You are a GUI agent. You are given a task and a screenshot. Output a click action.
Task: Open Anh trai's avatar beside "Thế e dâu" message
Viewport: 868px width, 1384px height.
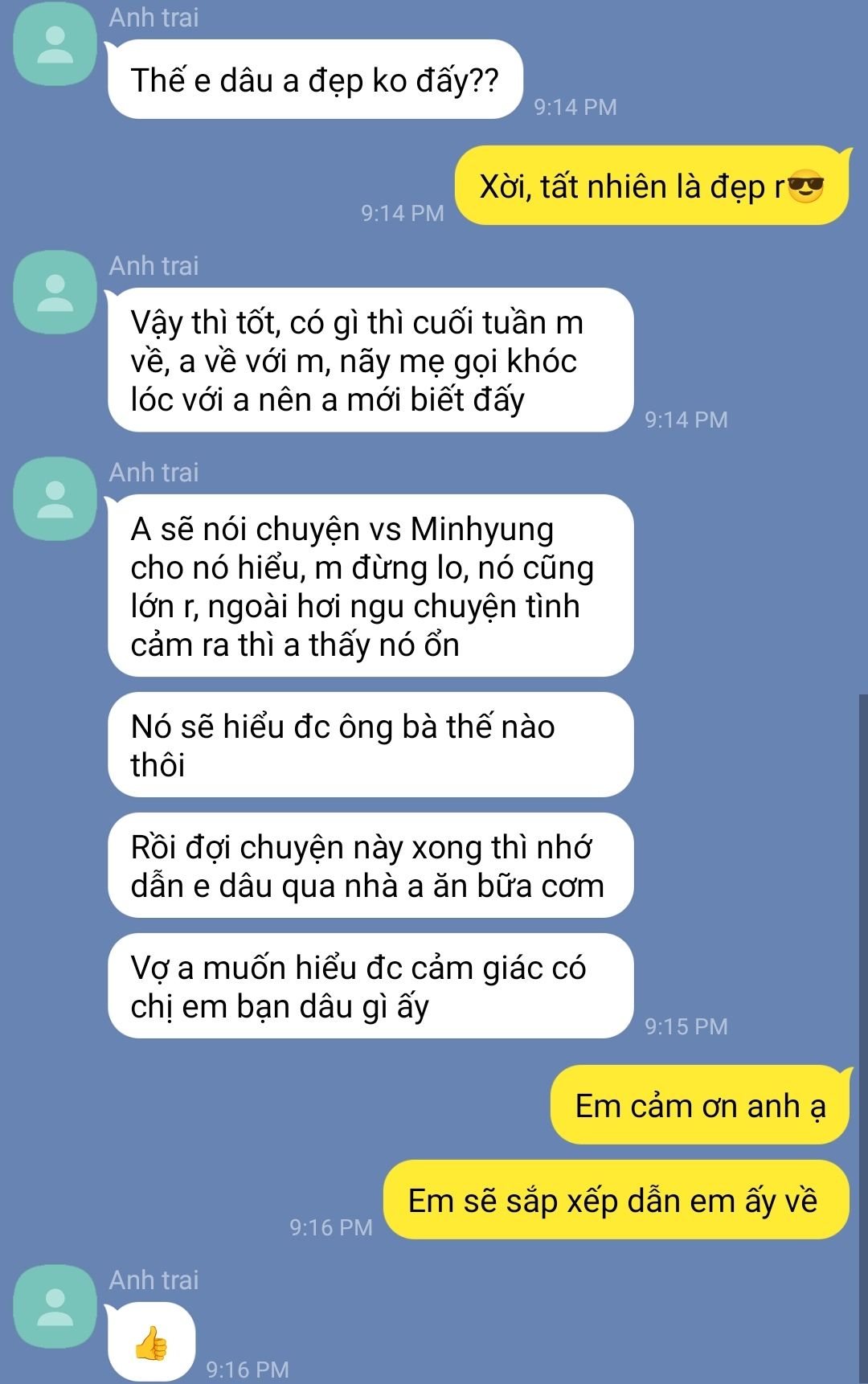point(55,43)
